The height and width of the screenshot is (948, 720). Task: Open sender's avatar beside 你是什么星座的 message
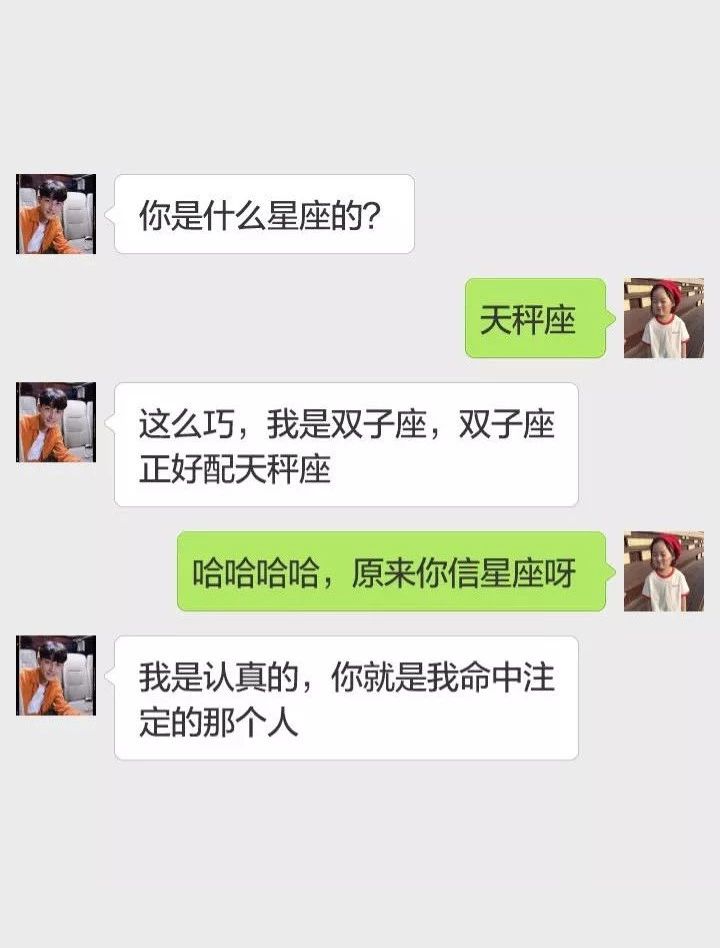pos(56,214)
